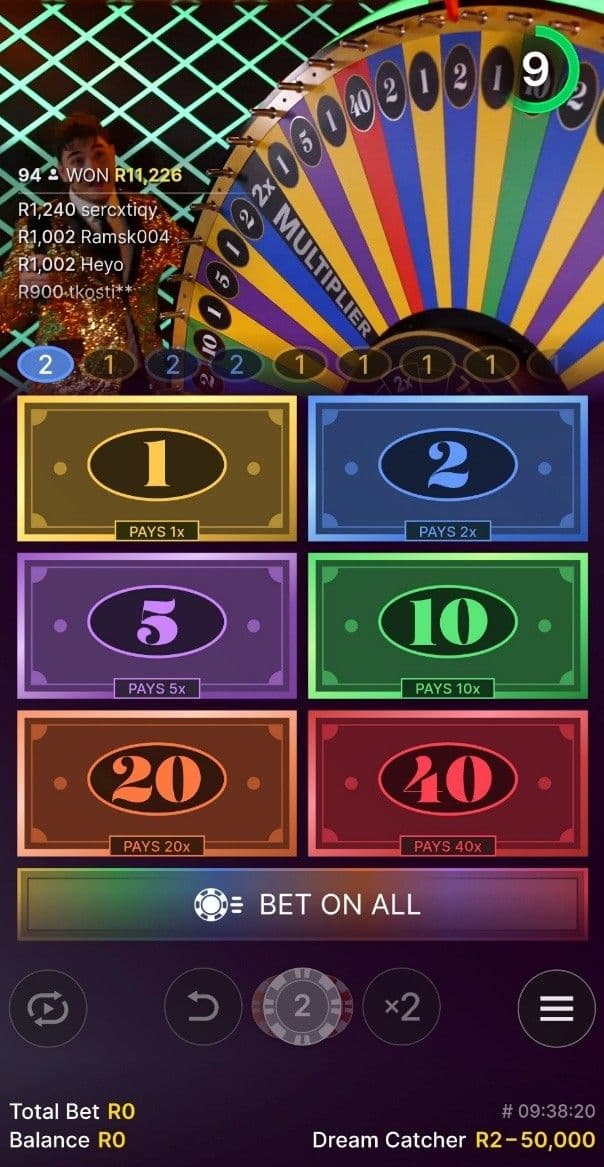Repeat the previous bet
Viewport: 604px width, 1167px height.
click(48, 1008)
